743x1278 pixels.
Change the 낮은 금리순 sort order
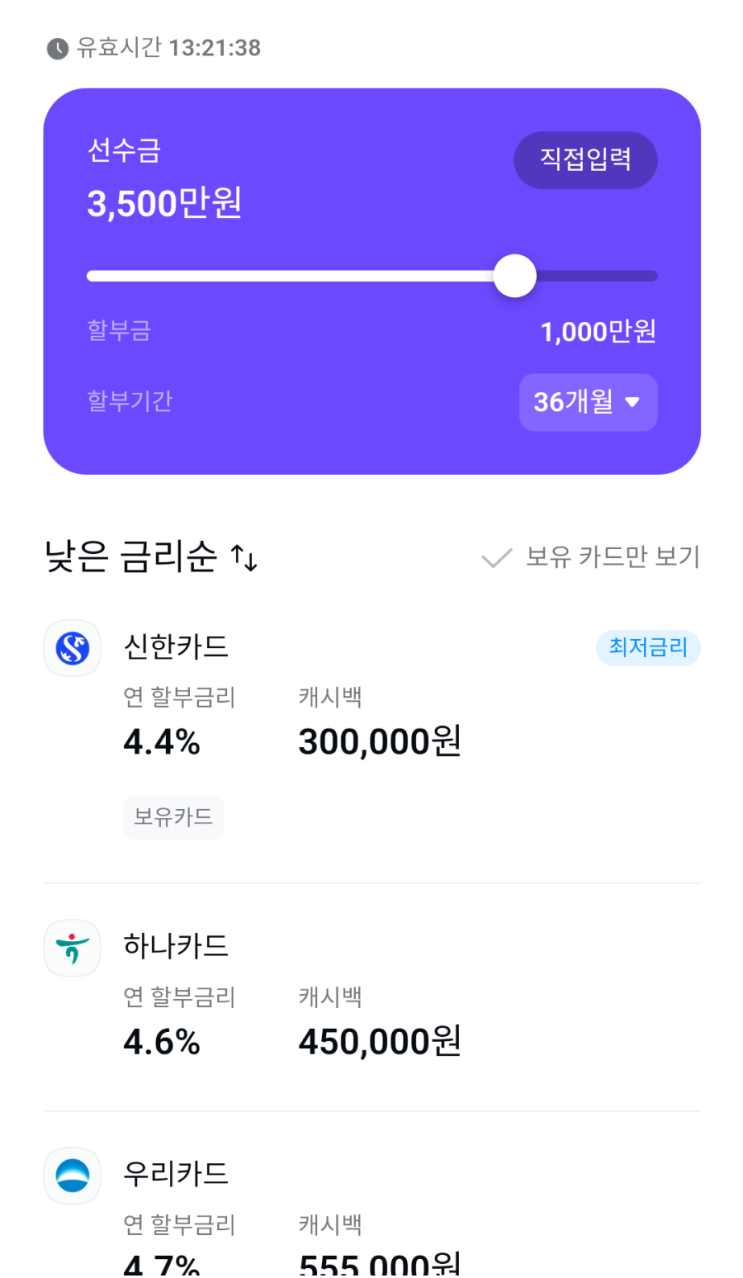point(152,557)
